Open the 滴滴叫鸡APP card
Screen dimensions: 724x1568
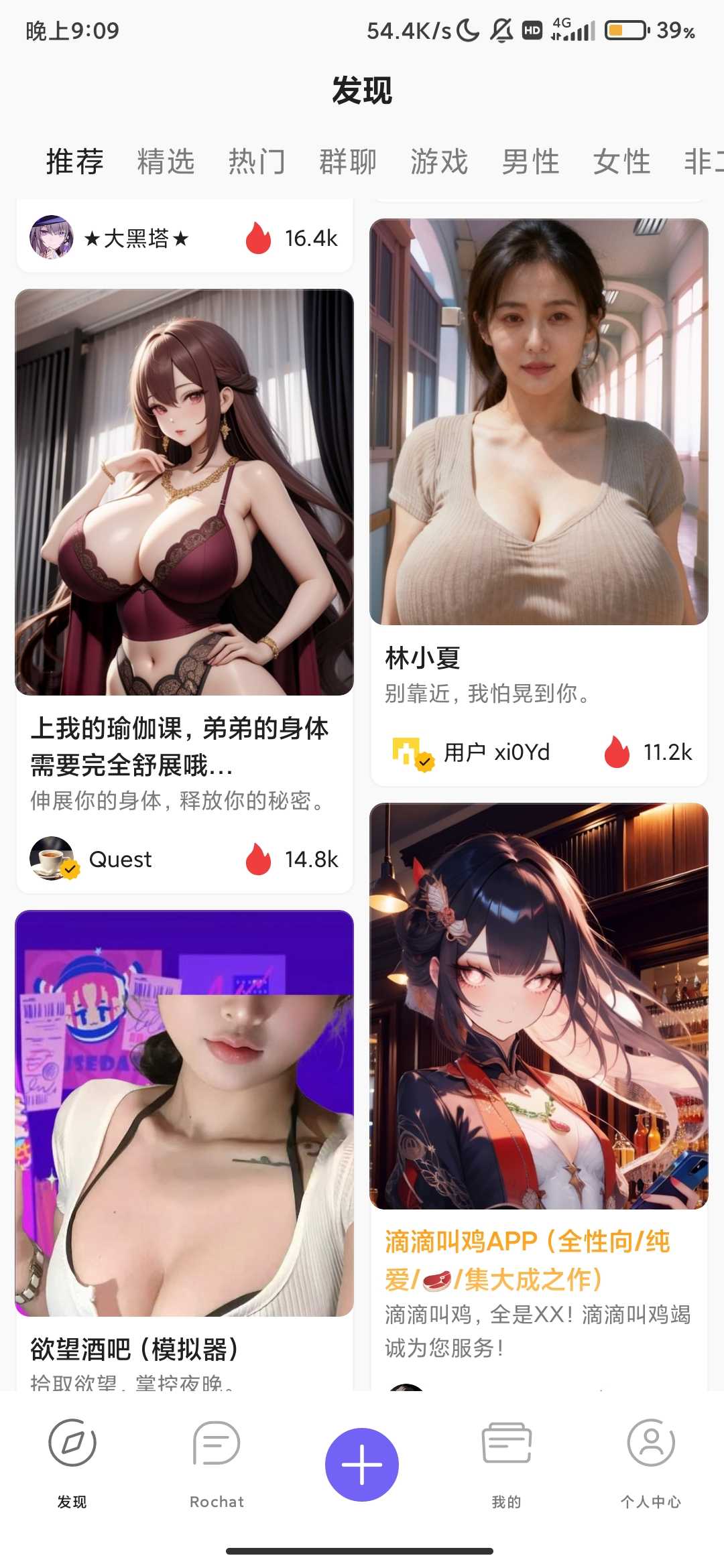pos(538,1005)
